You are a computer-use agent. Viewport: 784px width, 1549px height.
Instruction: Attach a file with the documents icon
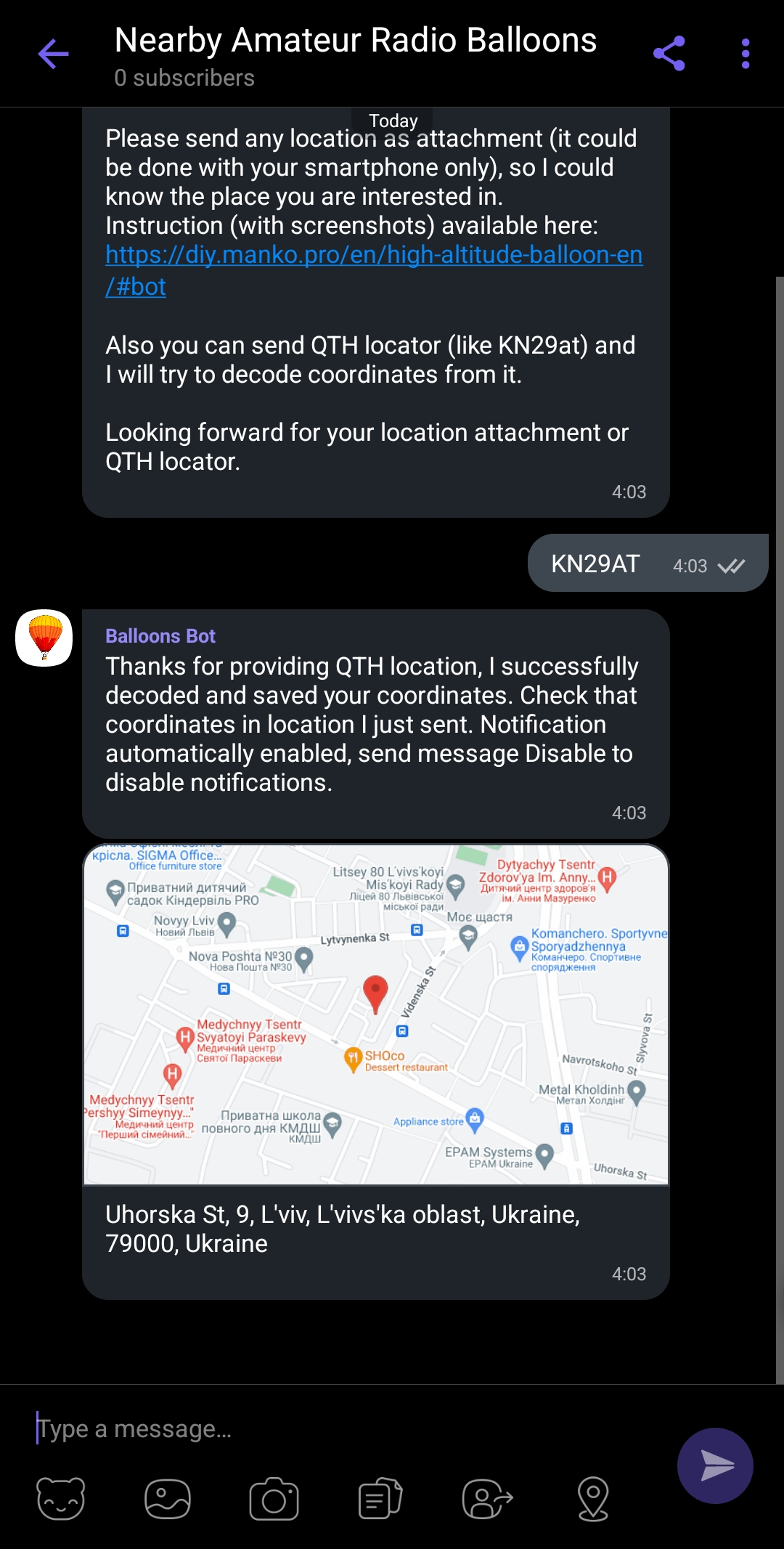pos(380,1499)
